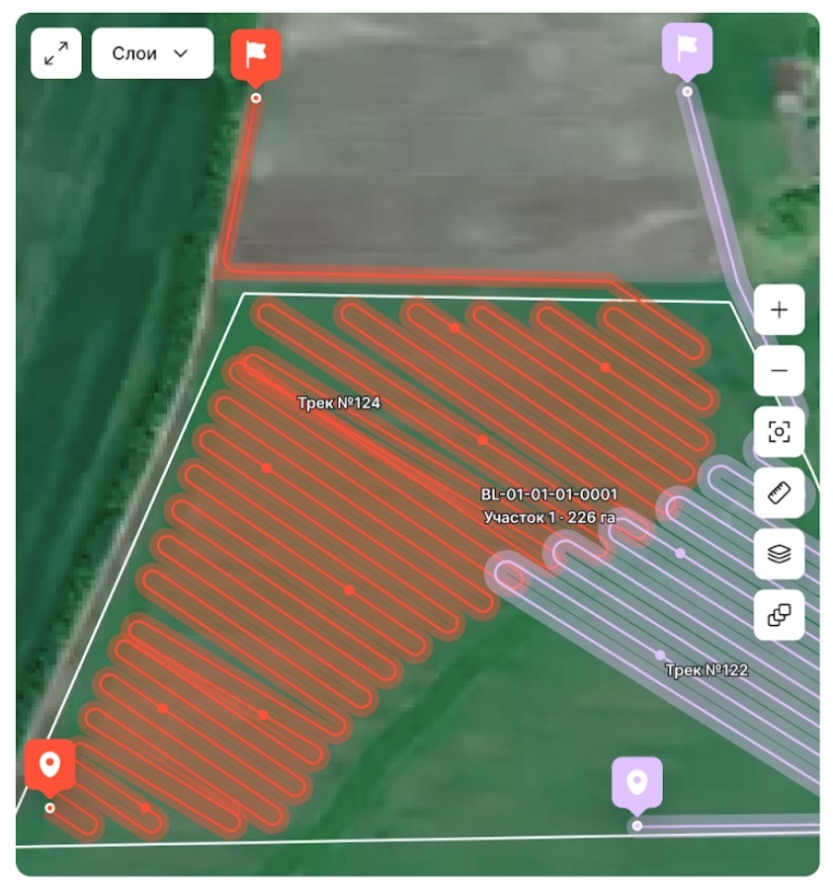Select track Трек №122
833x890 pixels.
(706, 670)
